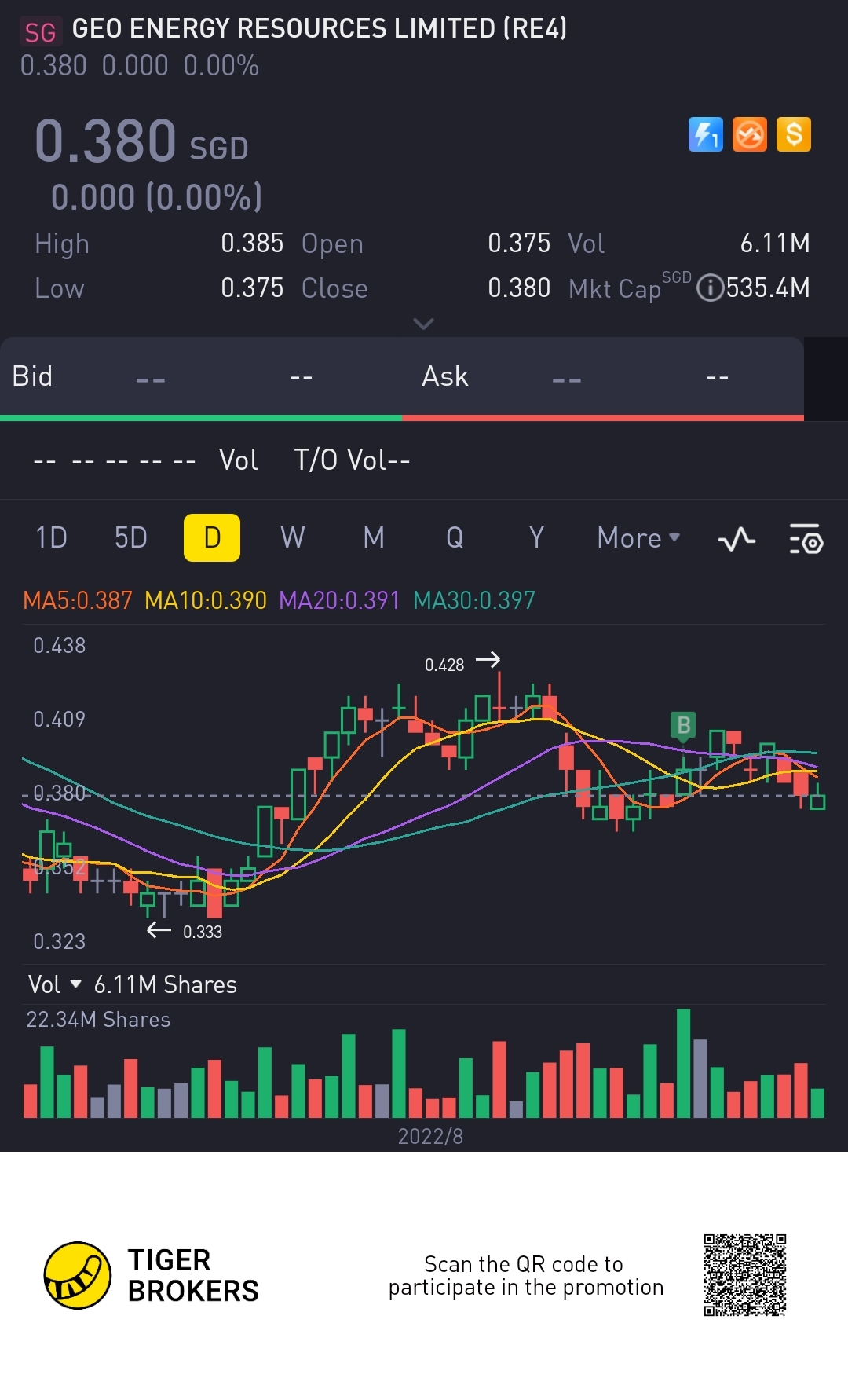Image resolution: width=848 pixels, height=1400 pixels.
Task: Tap the Mkt Cap info icon
Action: tap(710, 288)
